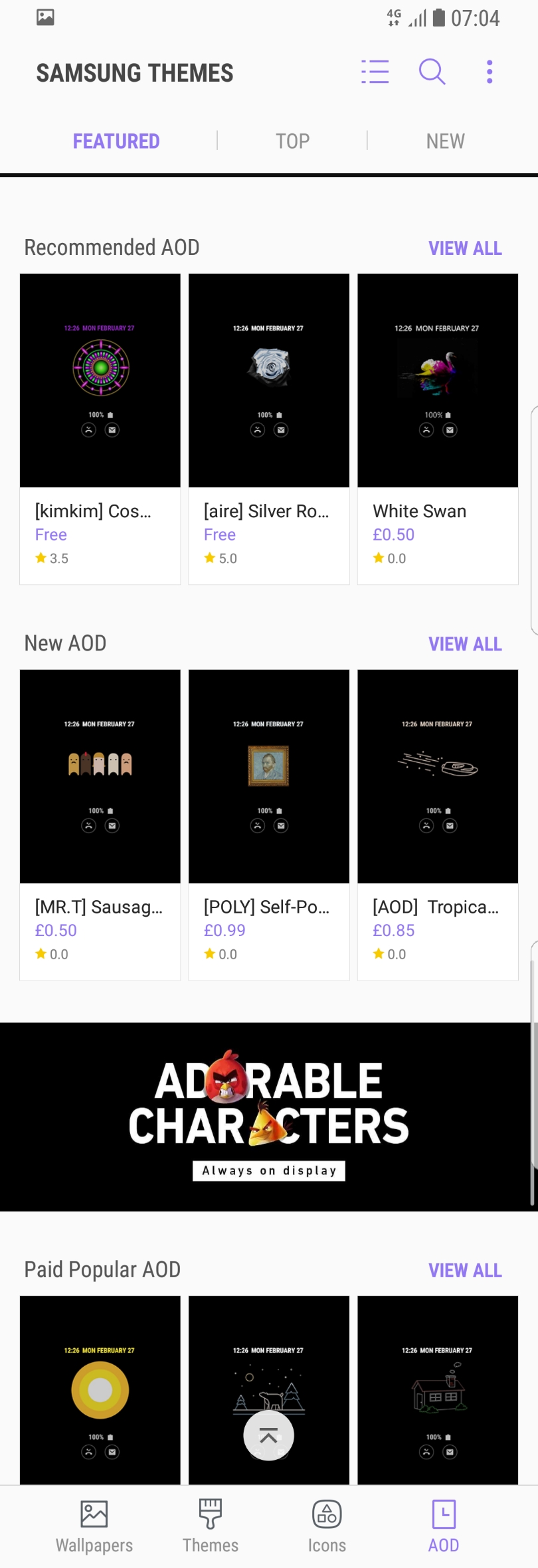View all Paid Popular AOD items

[x=465, y=1271]
